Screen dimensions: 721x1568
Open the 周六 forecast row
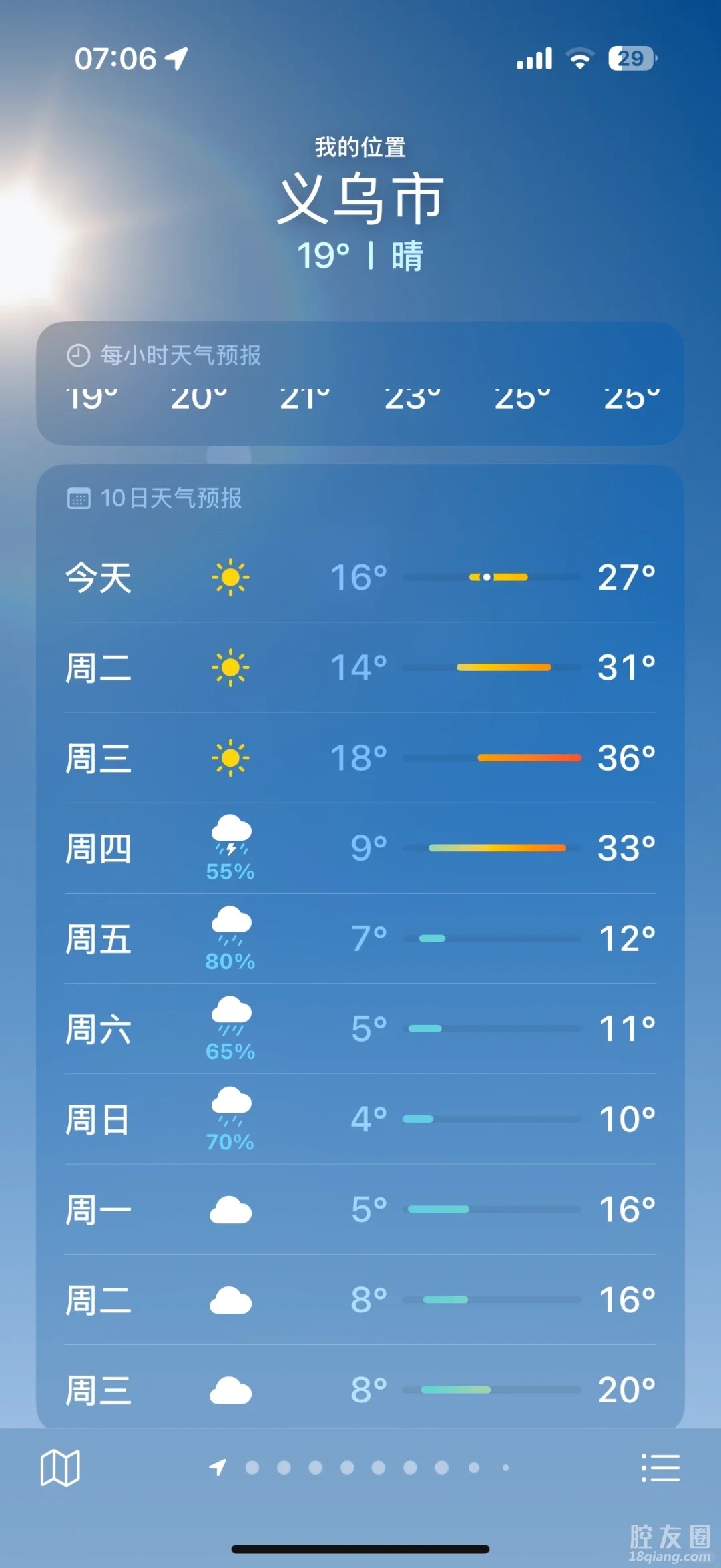(x=360, y=1028)
